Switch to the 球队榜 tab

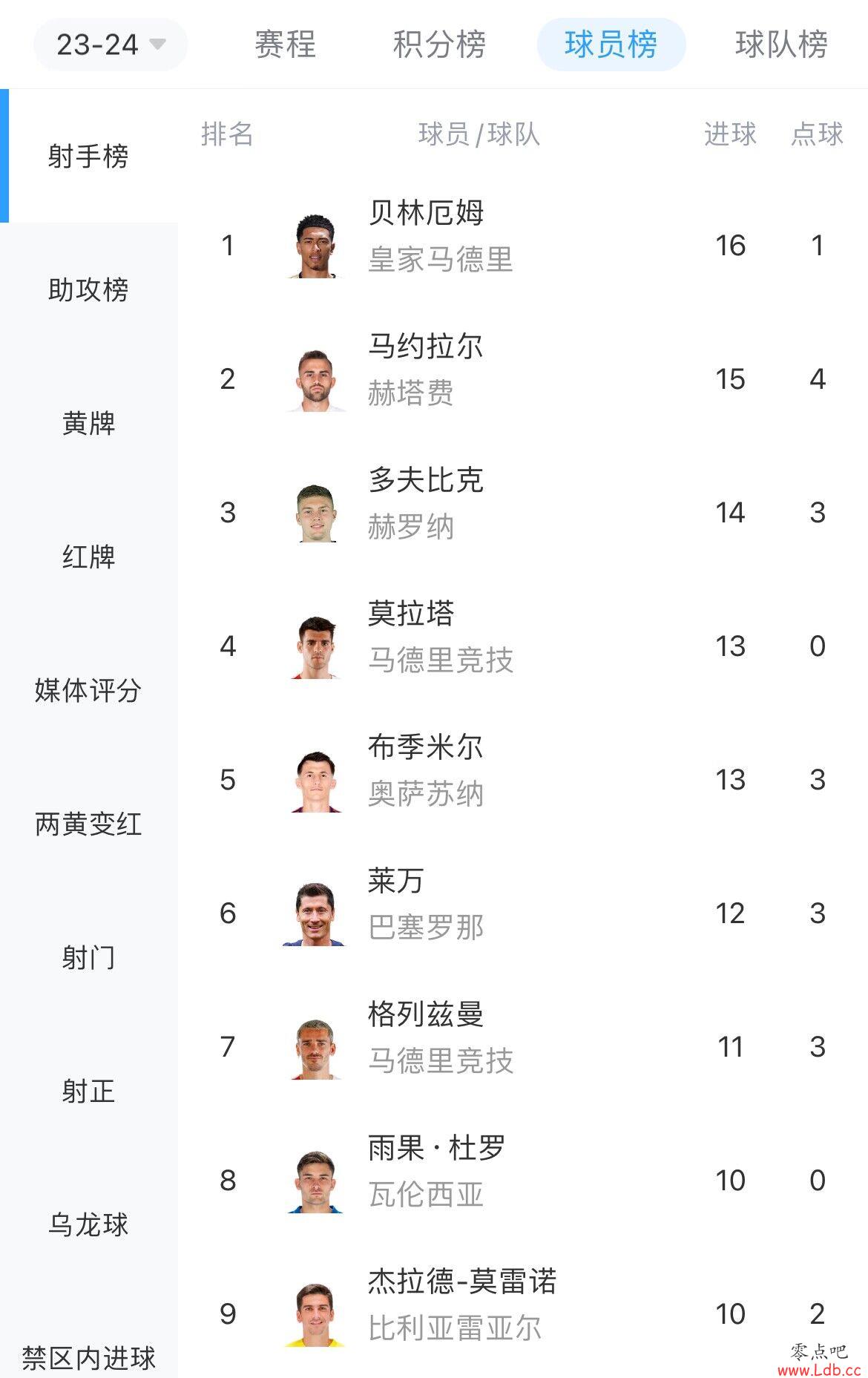point(780,45)
